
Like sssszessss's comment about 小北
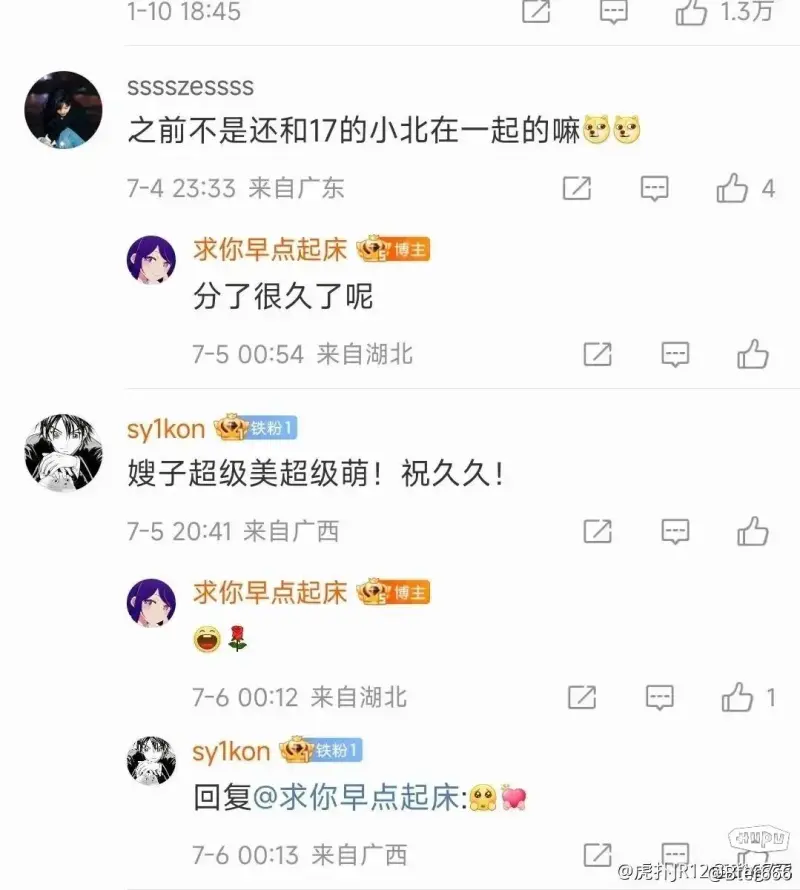tap(733, 187)
